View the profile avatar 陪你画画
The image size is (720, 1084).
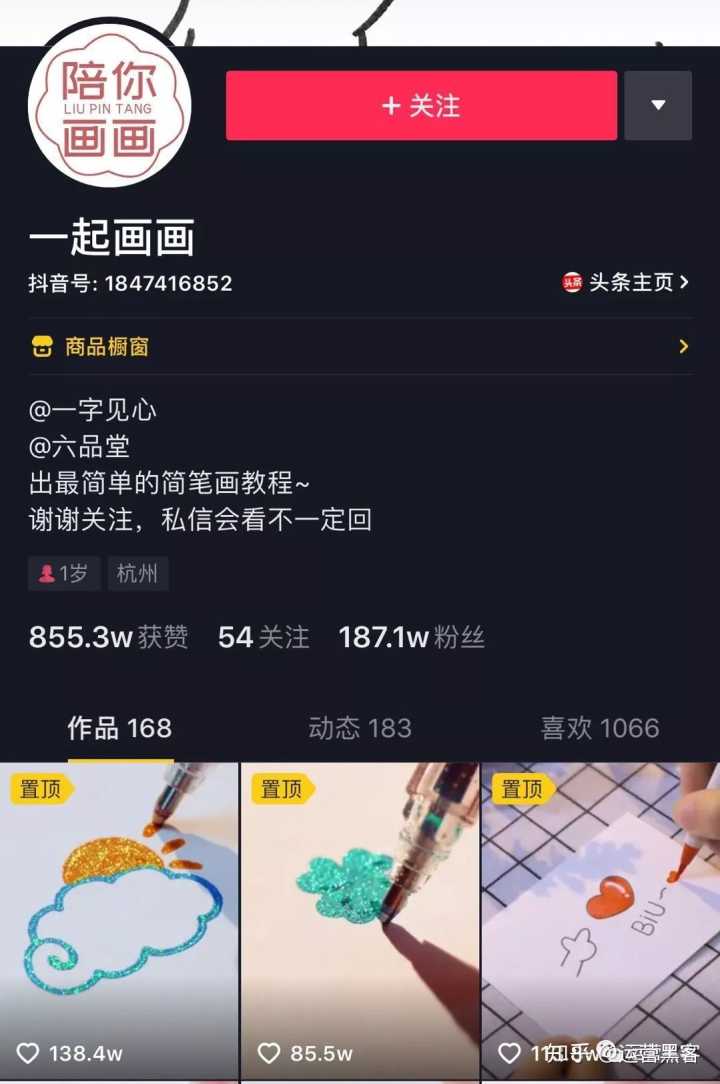[108, 107]
